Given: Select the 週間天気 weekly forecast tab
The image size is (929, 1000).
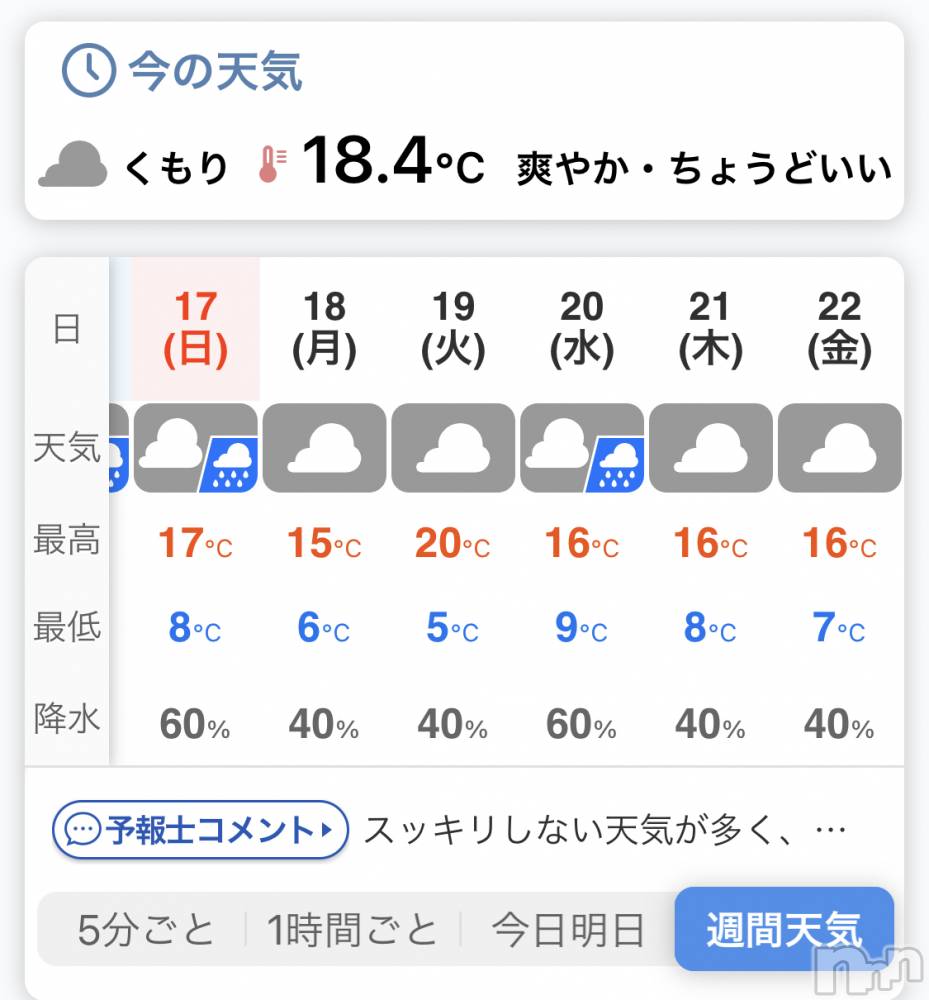Looking at the screenshot, I should point(783,929).
